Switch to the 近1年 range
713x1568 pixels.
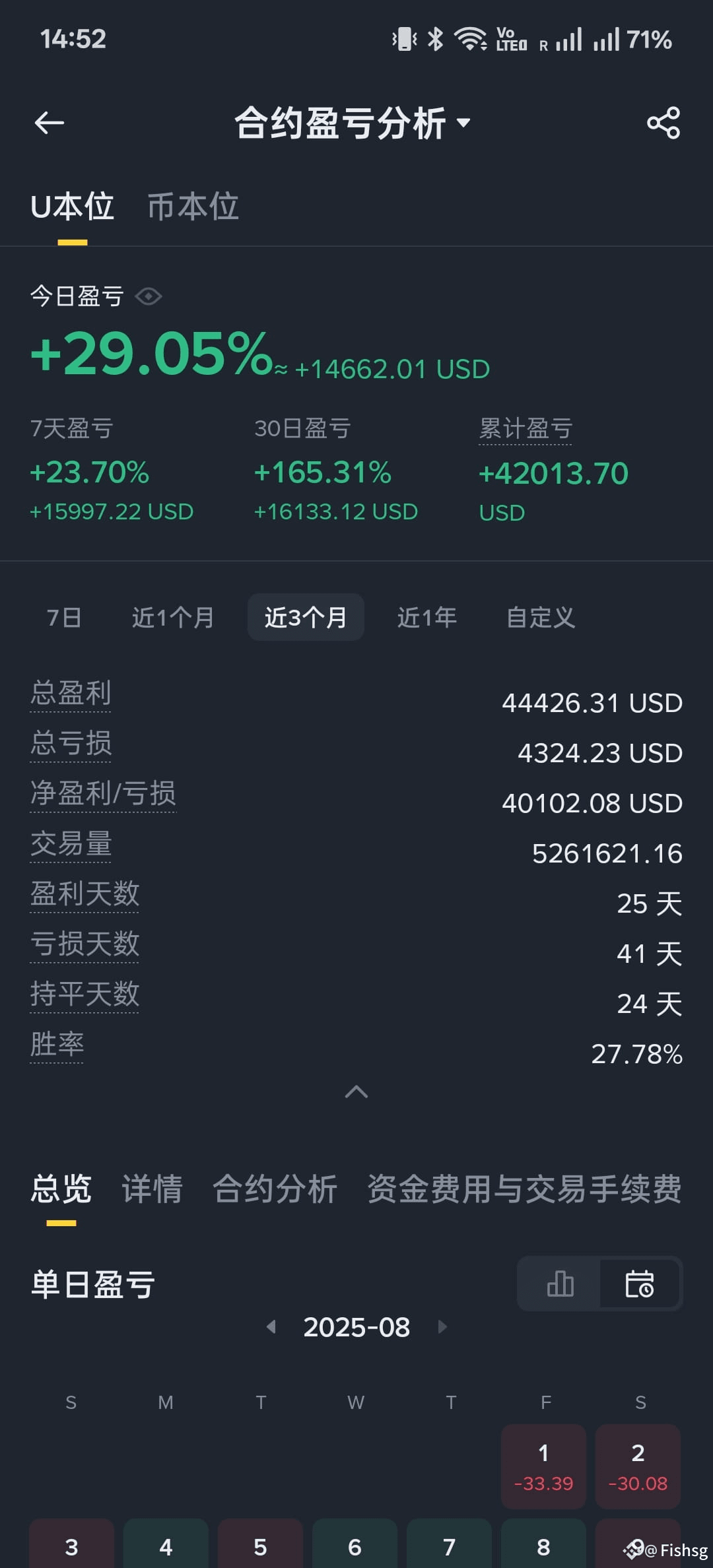(x=427, y=618)
